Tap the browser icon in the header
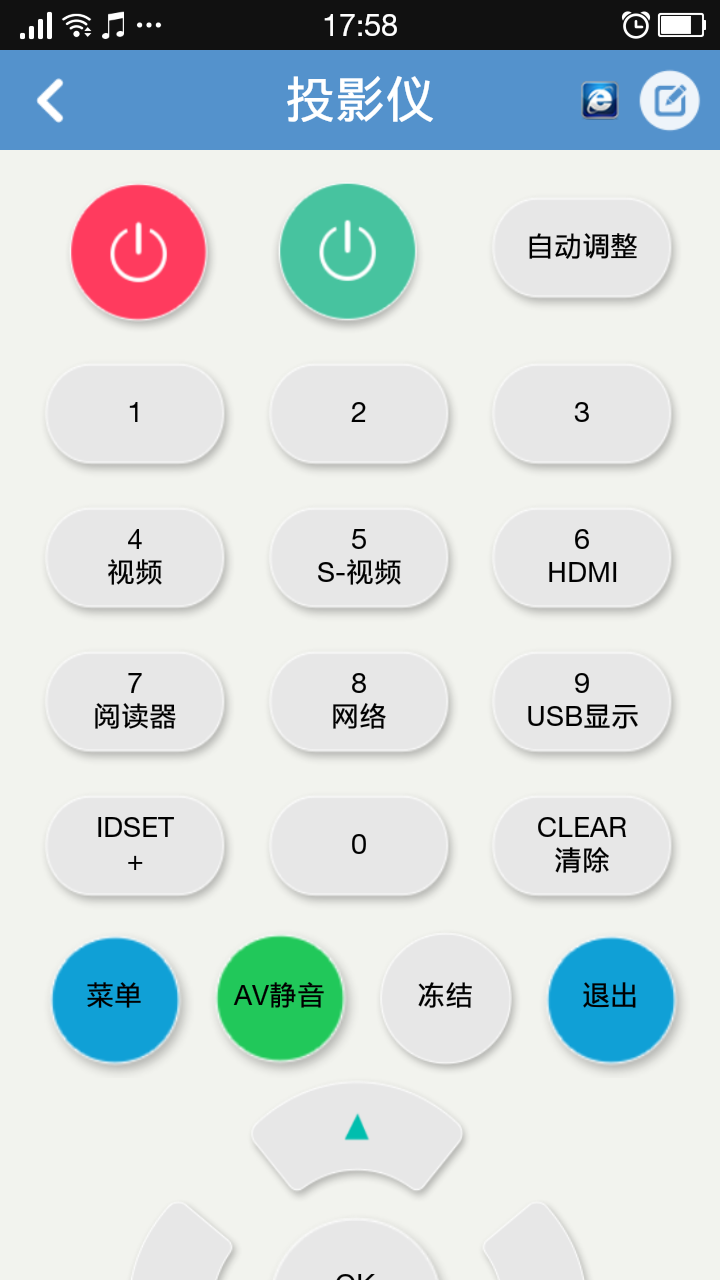 click(x=600, y=100)
